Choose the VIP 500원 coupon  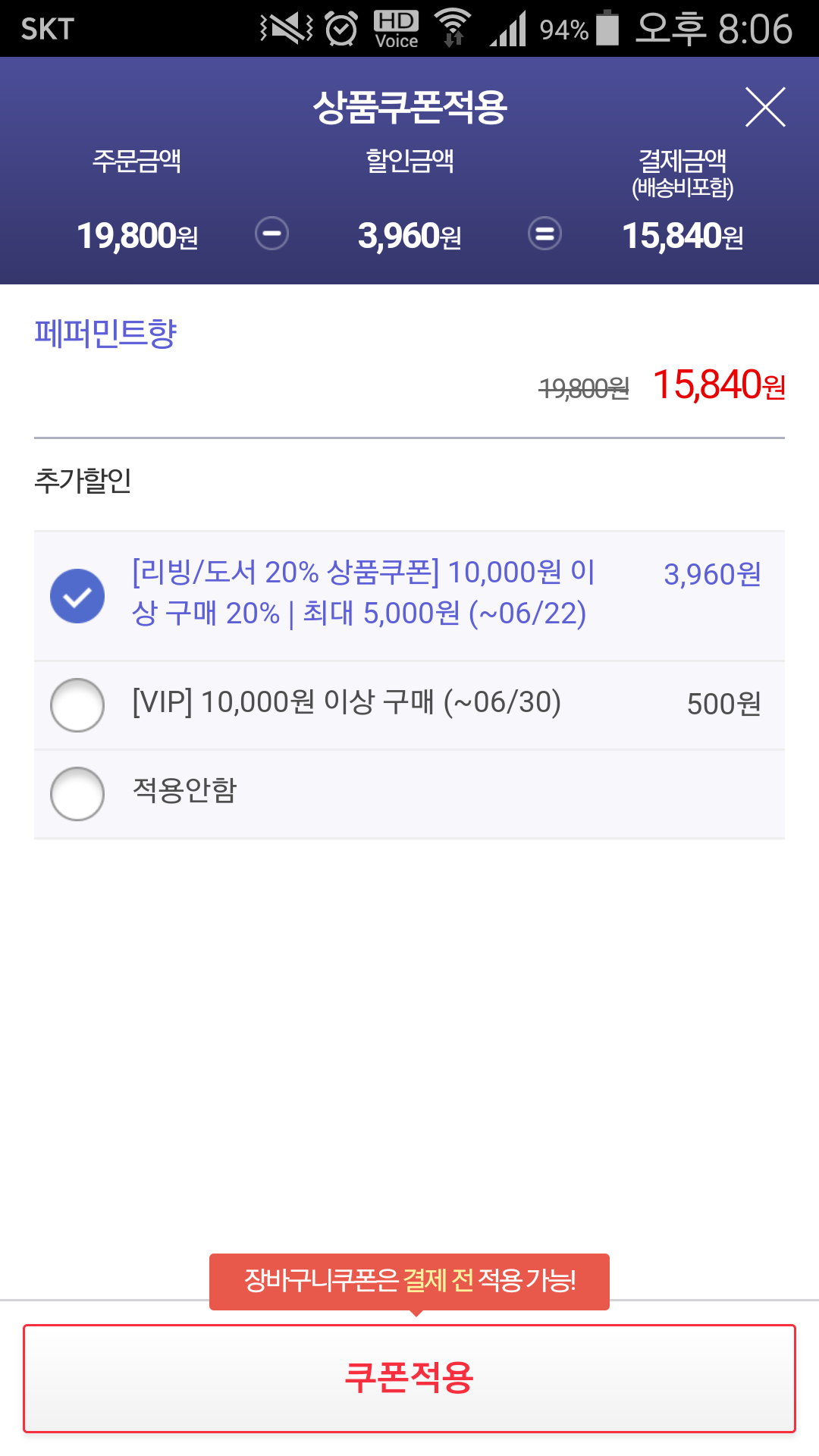click(77, 705)
